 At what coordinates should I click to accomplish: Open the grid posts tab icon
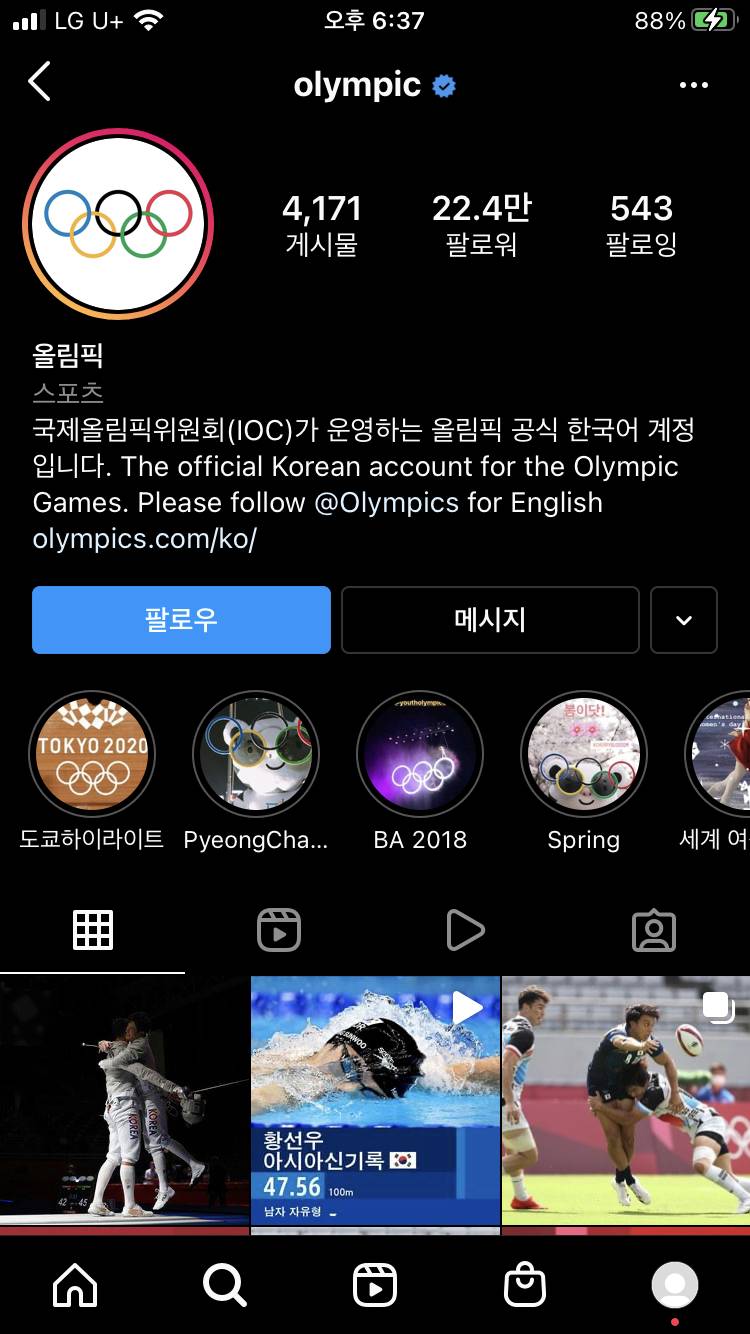pos(93,929)
